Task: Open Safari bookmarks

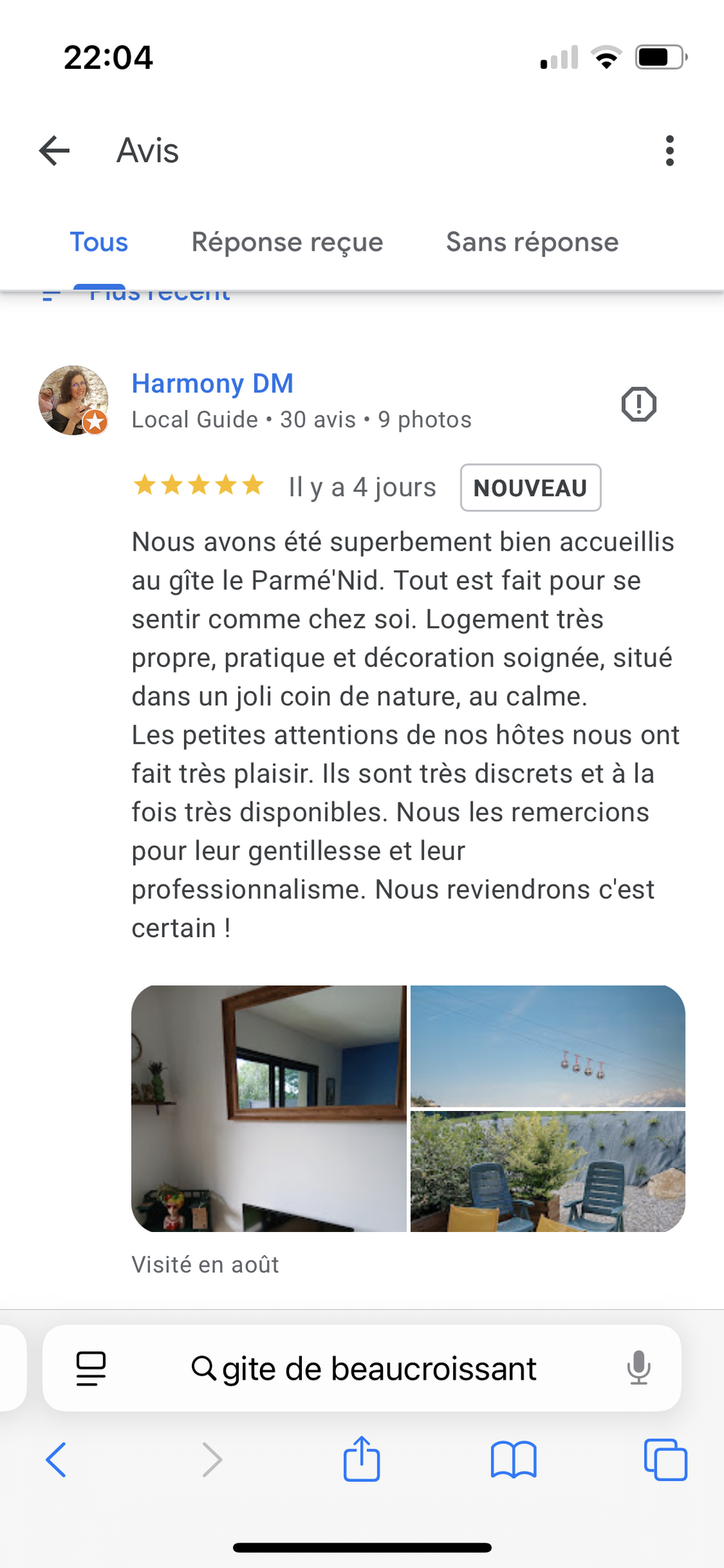Action: click(x=513, y=1459)
